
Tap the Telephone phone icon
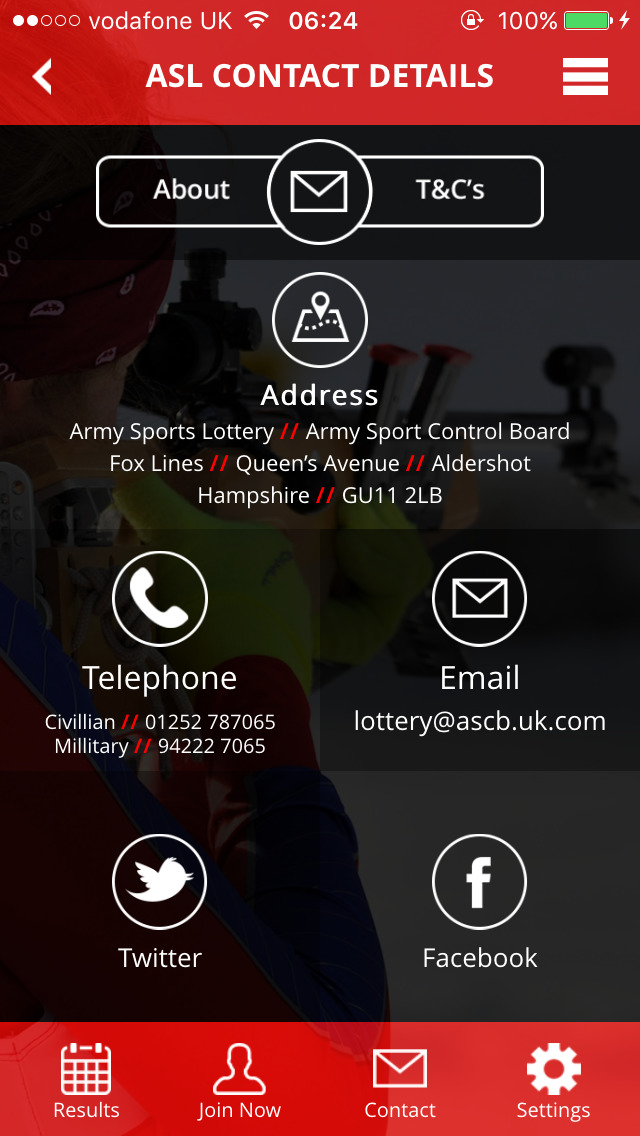[159, 598]
